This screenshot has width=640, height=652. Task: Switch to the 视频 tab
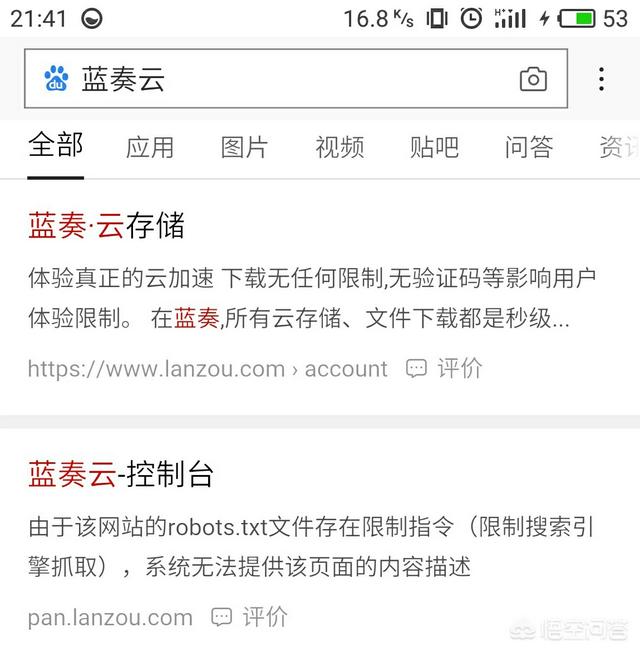pos(340,148)
